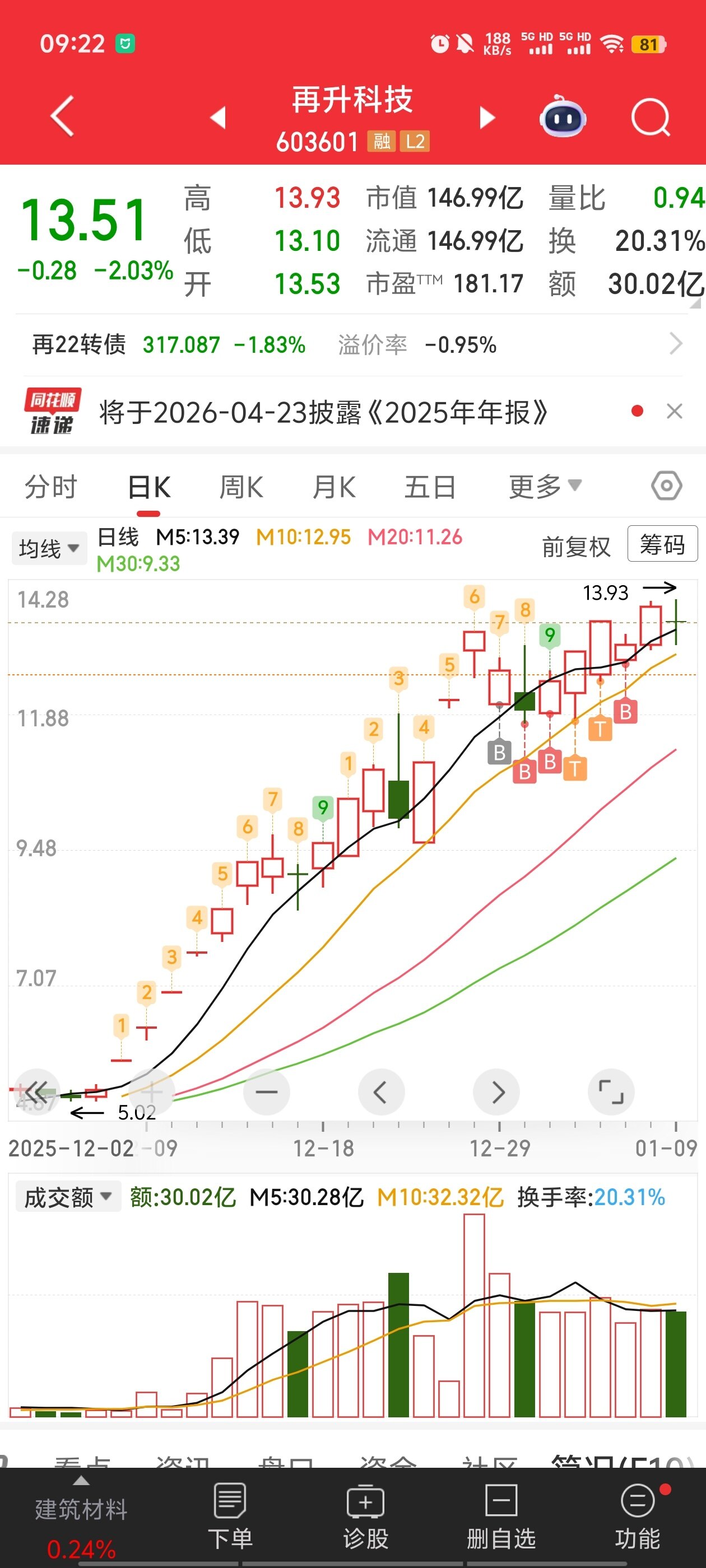
Task: Expand the 更多 chart period menu
Action: point(545,486)
